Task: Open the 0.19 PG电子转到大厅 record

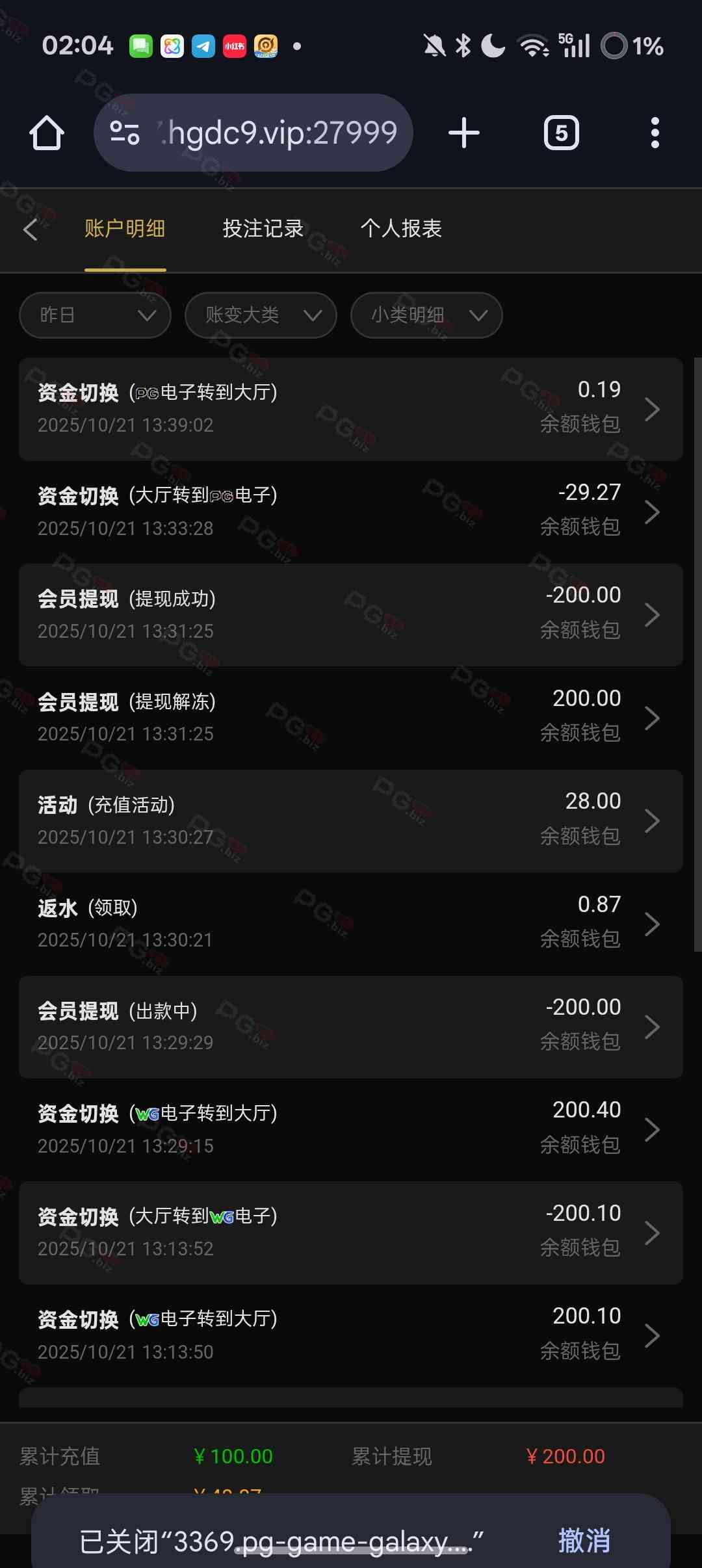Action: (x=351, y=409)
